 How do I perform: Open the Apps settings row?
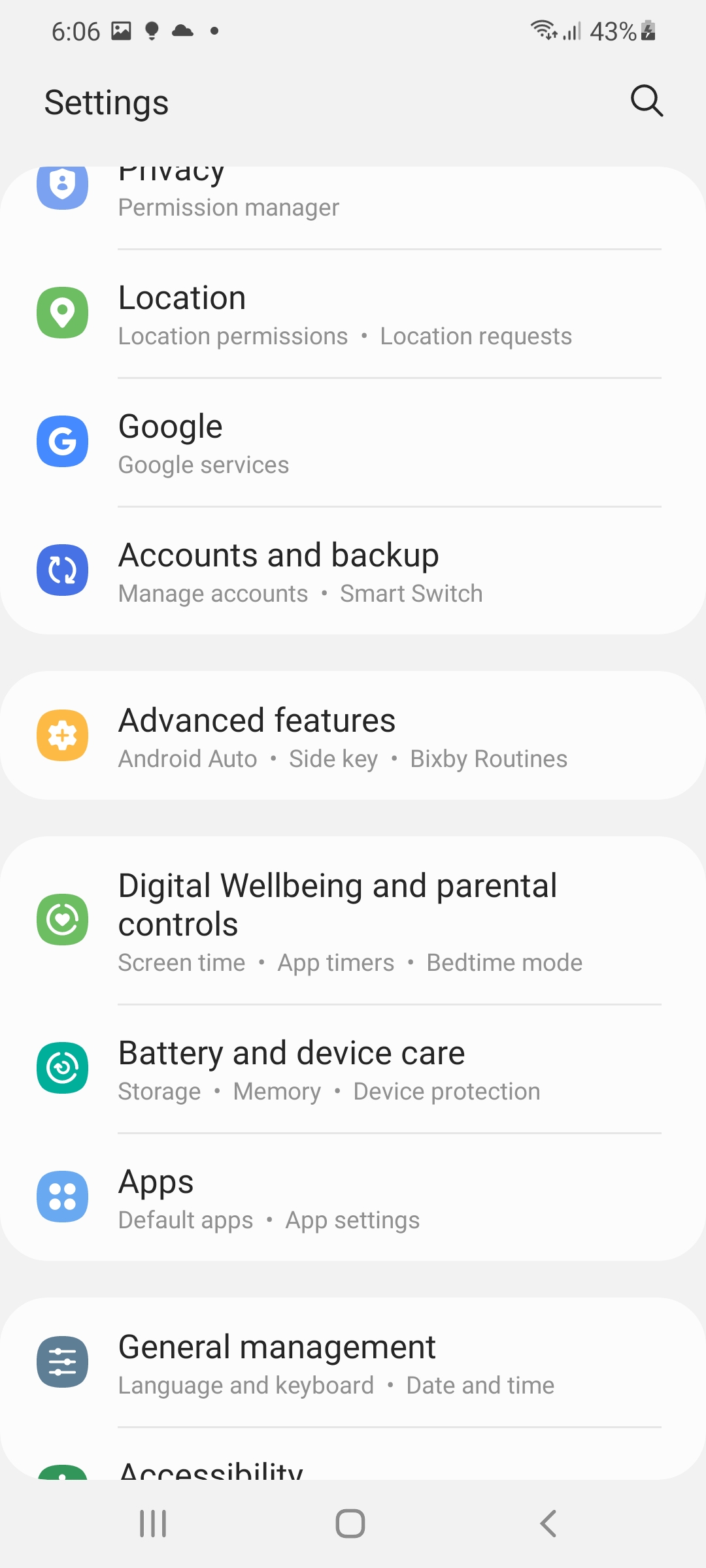(353, 1198)
